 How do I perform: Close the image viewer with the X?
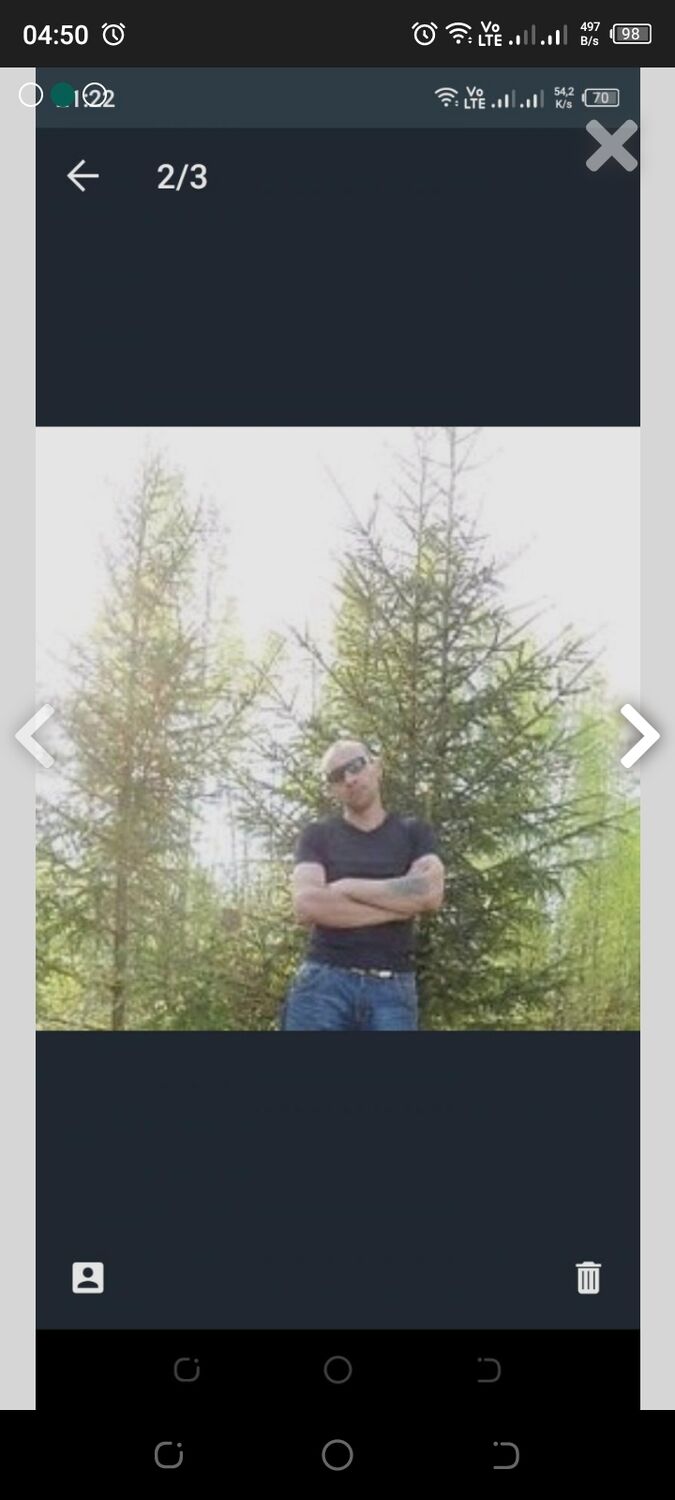(x=611, y=146)
